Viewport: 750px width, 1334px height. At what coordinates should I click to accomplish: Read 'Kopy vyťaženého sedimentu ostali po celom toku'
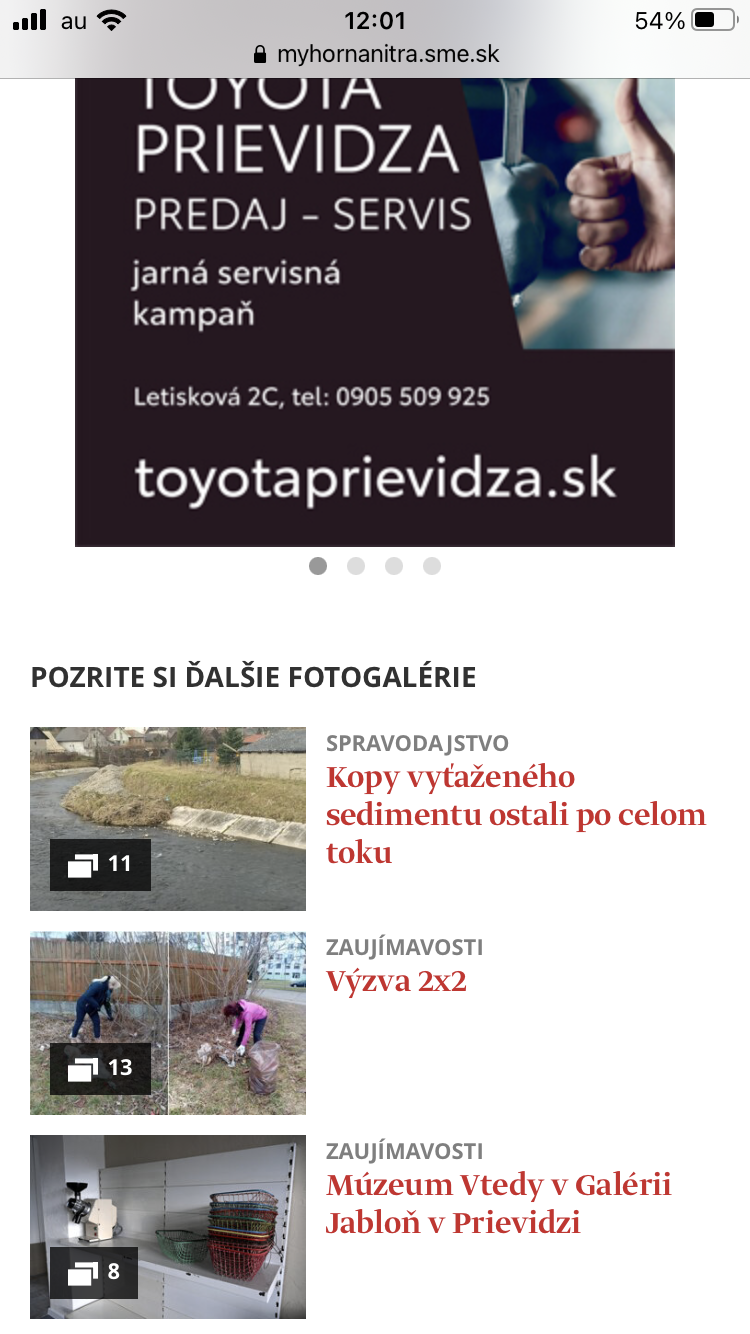point(515,814)
